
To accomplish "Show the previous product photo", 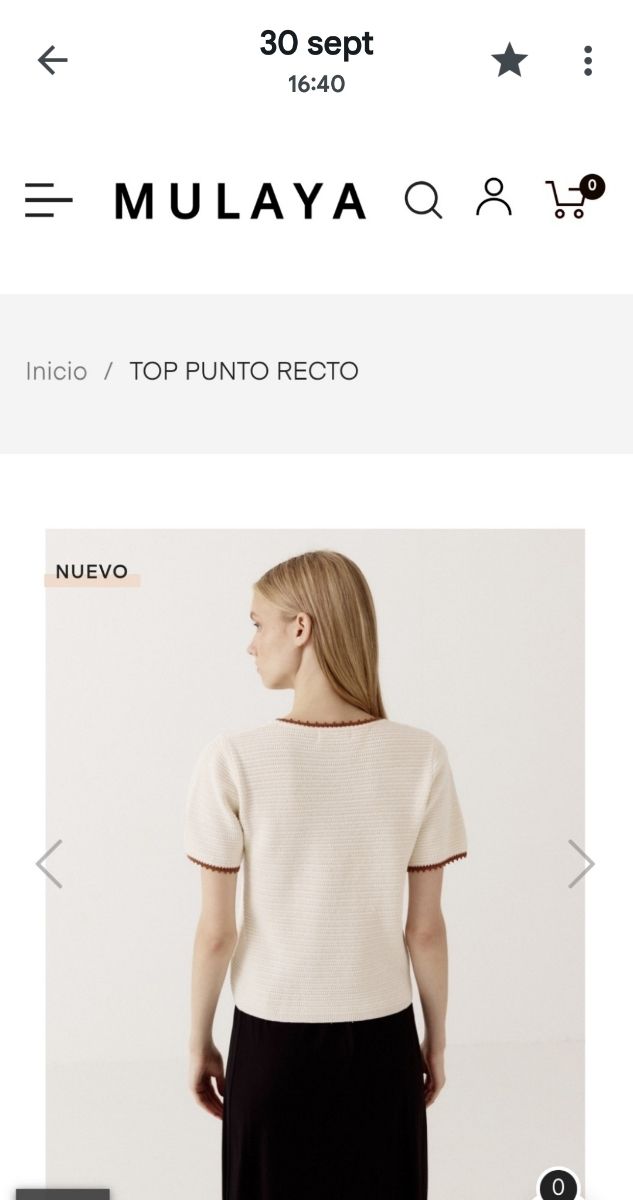I will pyautogui.click(x=49, y=864).
